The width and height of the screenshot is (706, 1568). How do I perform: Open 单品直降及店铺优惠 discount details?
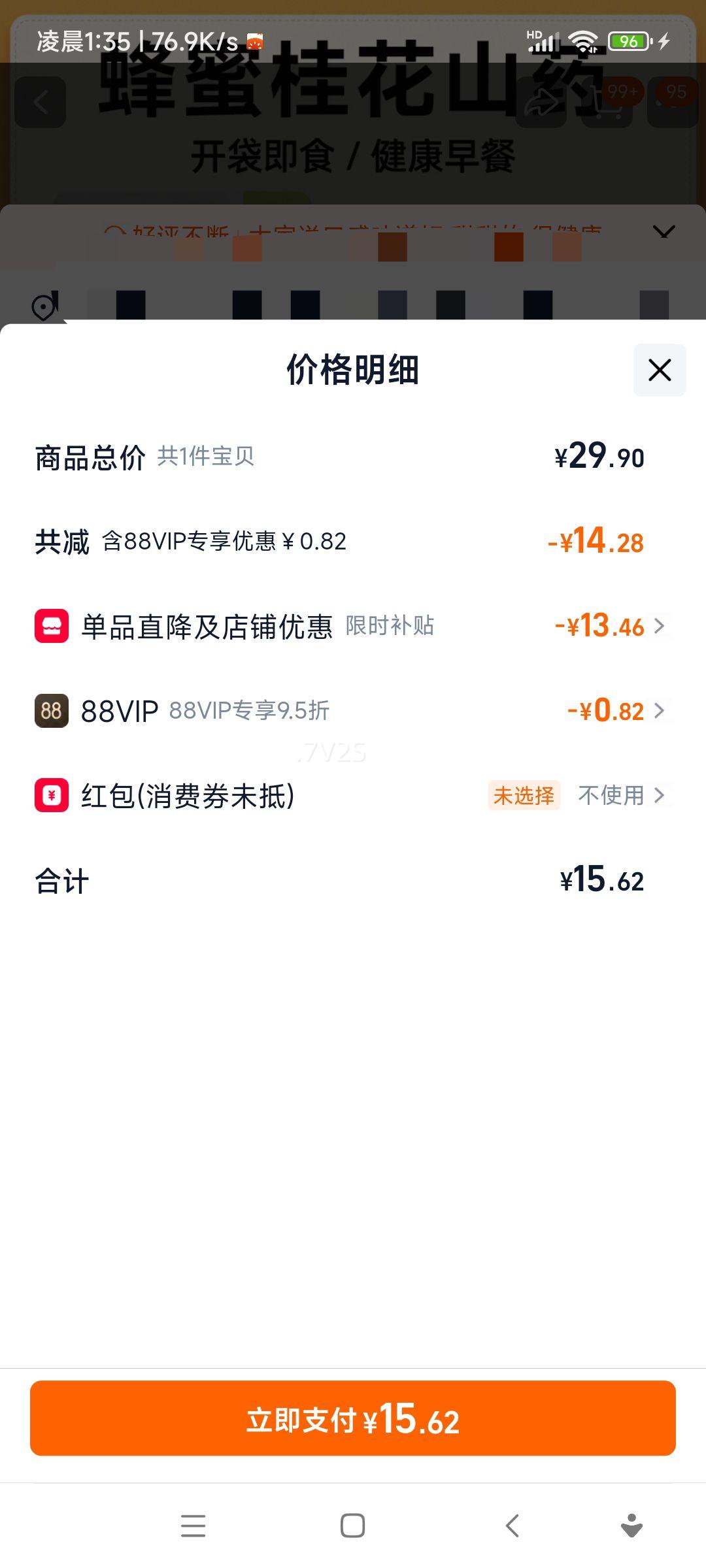coord(353,626)
